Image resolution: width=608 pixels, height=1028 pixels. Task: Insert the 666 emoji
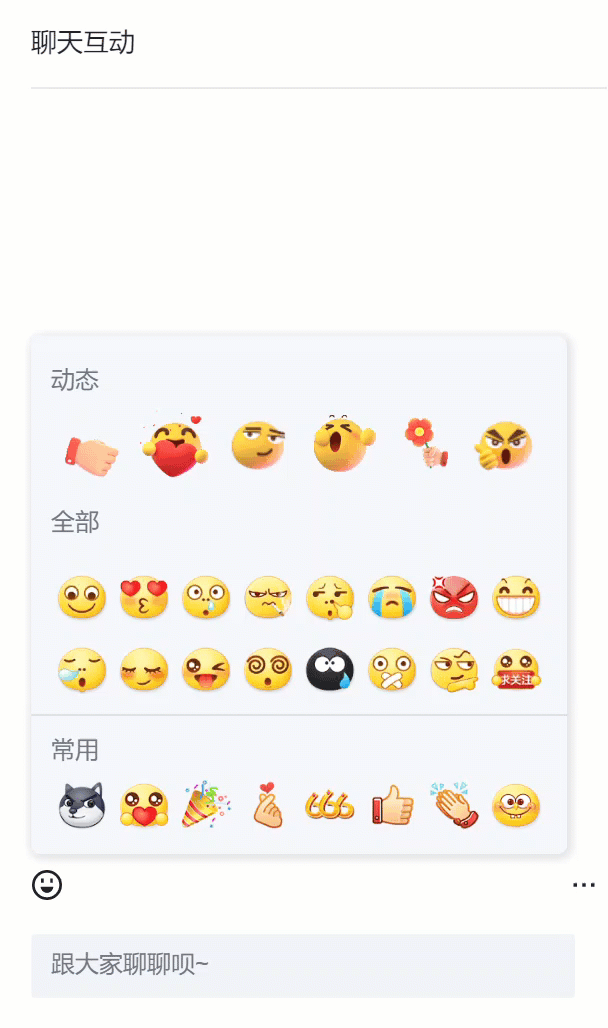point(330,805)
